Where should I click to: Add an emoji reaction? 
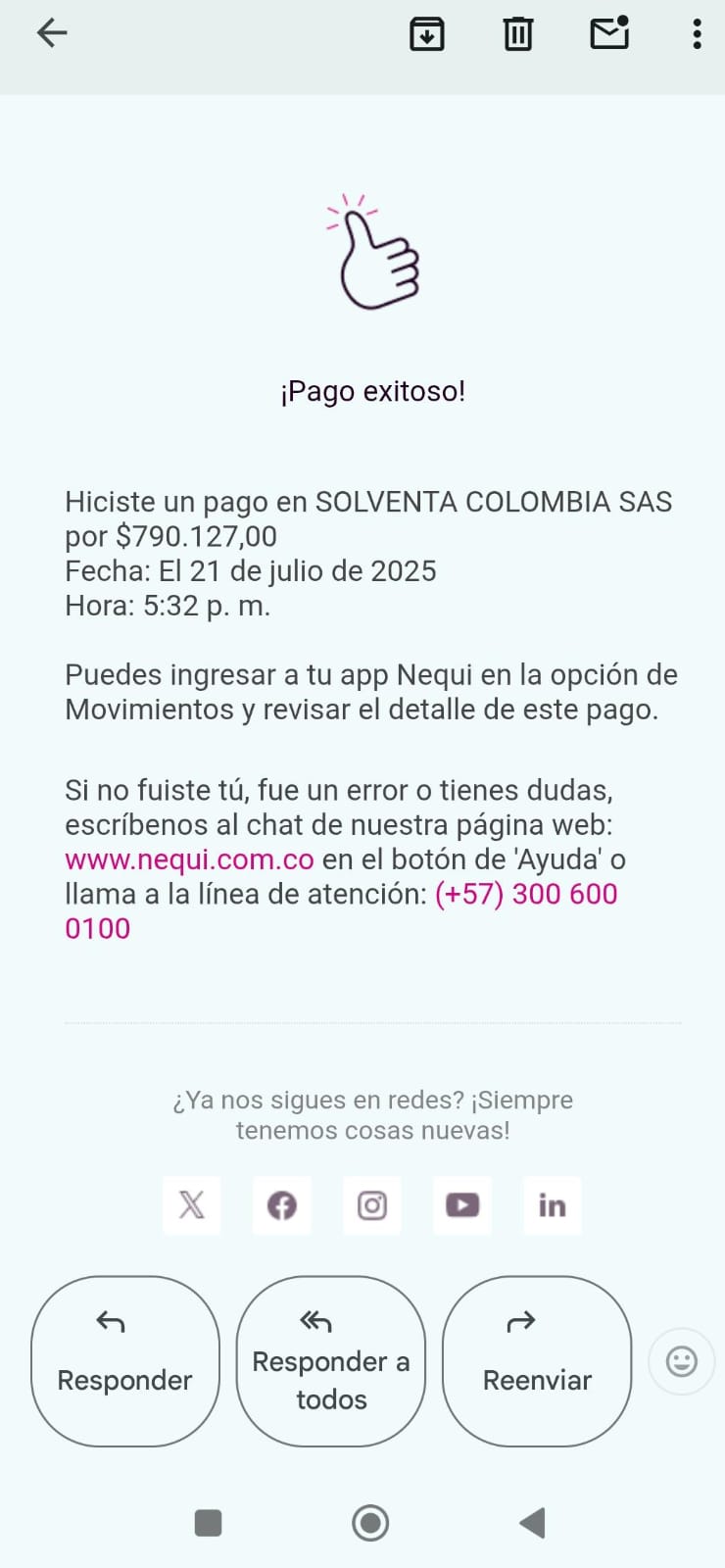click(x=681, y=1361)
